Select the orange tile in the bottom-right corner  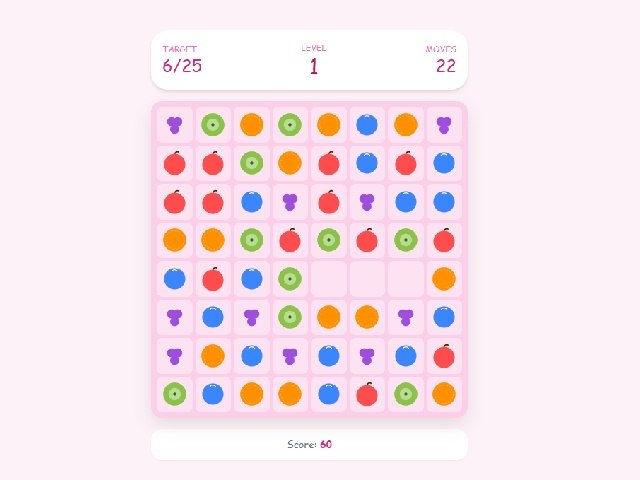(x=445, y=394)
